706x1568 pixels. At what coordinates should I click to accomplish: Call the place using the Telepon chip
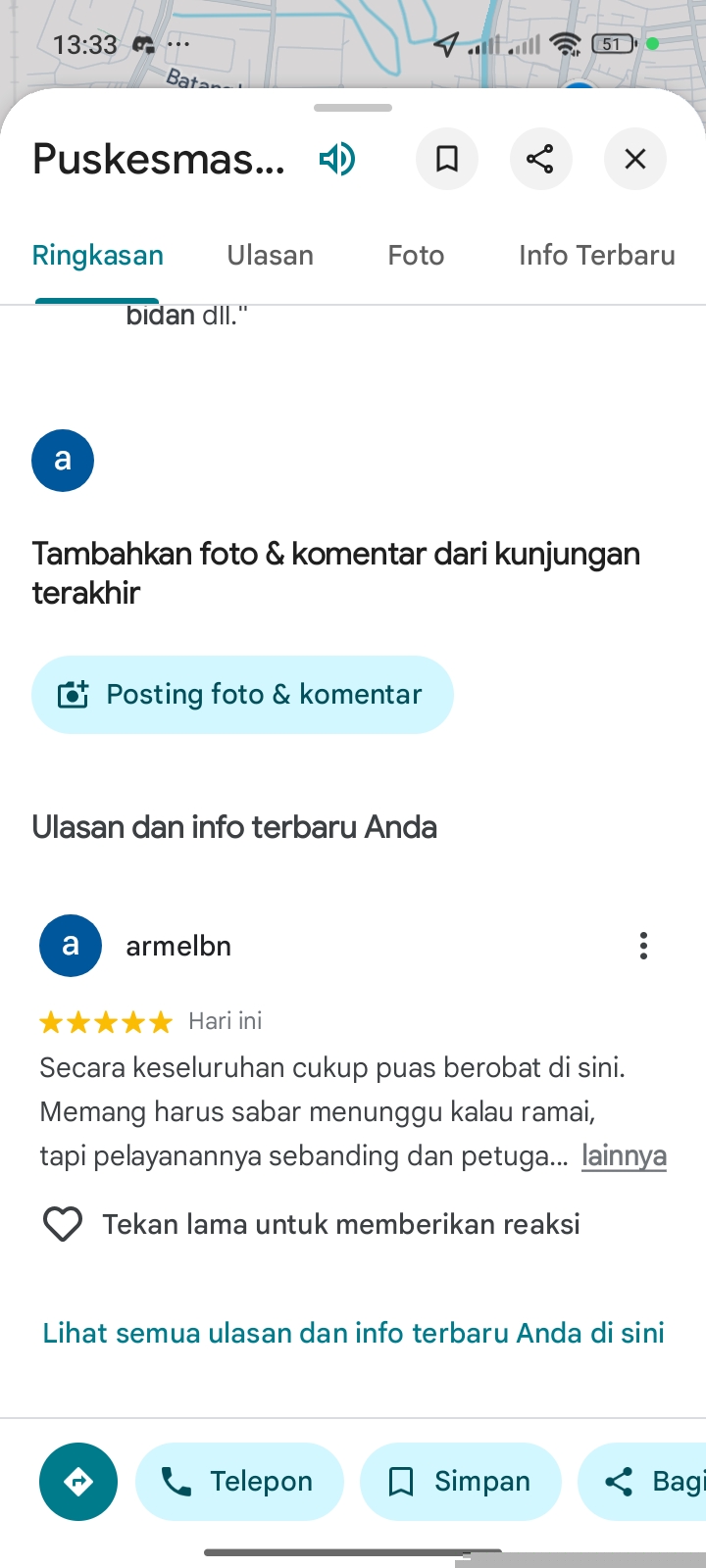[240, 1482]
